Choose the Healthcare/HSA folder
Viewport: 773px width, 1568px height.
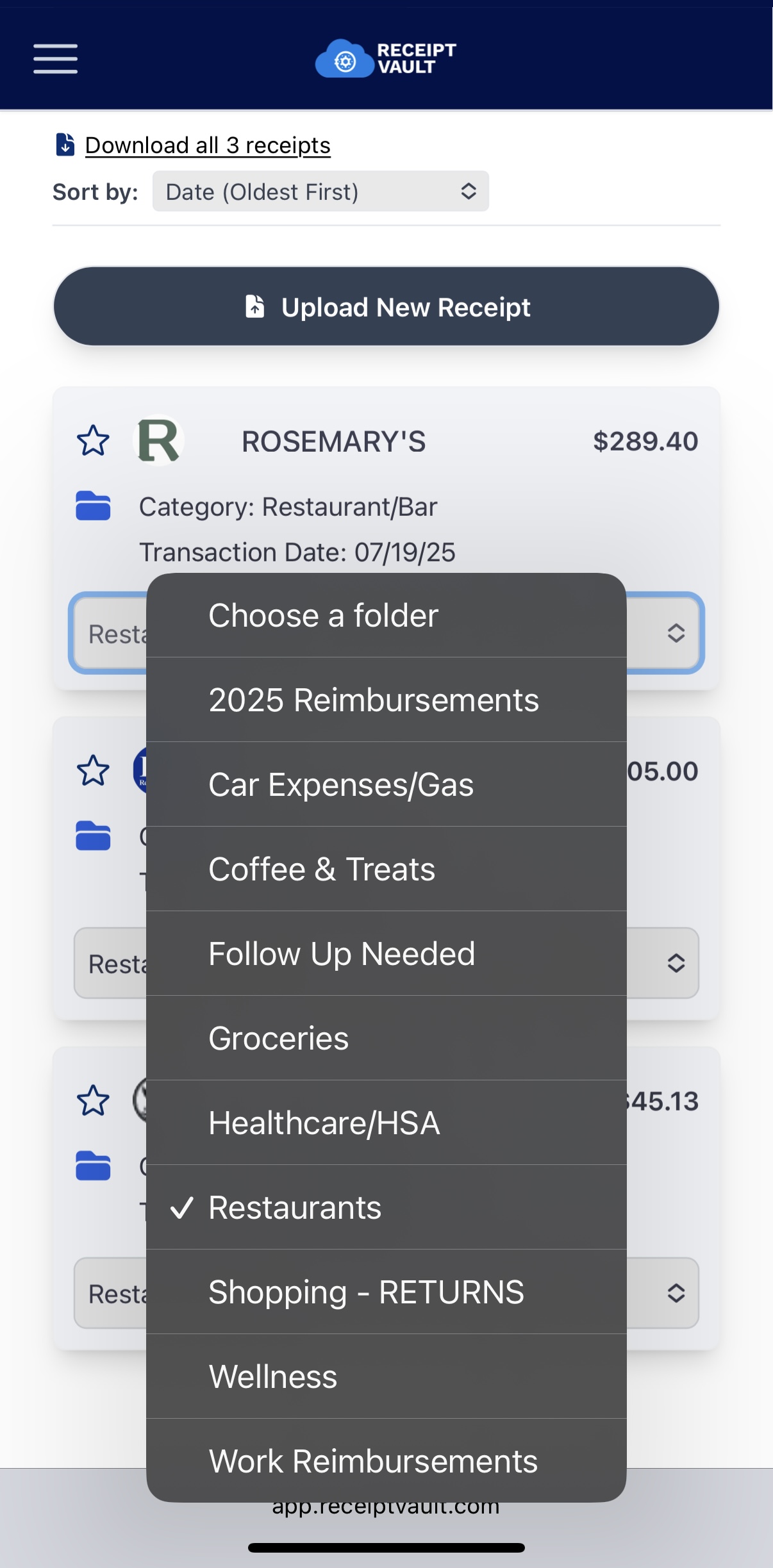[x=386, y=1123]
